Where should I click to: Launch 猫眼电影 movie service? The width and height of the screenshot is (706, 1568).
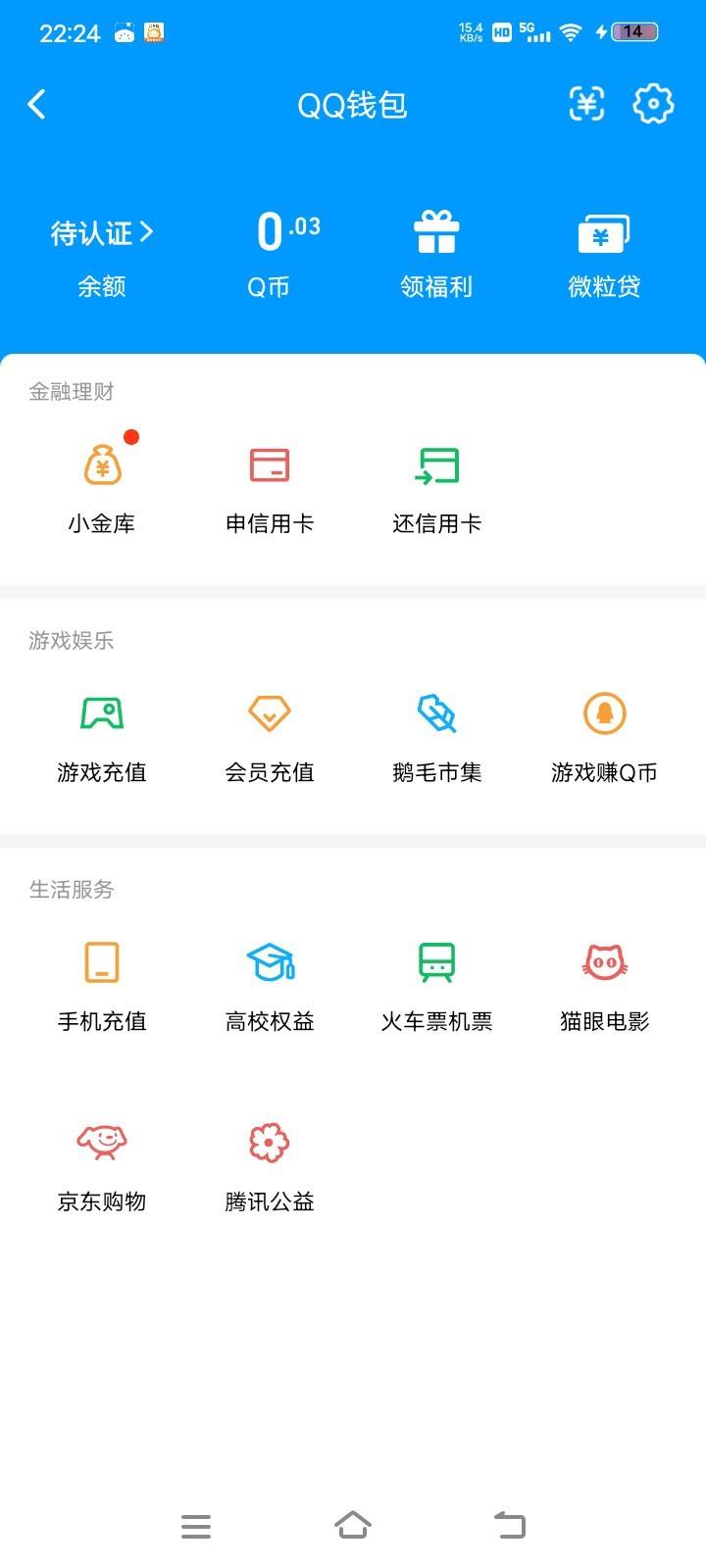tap(603, 983)
